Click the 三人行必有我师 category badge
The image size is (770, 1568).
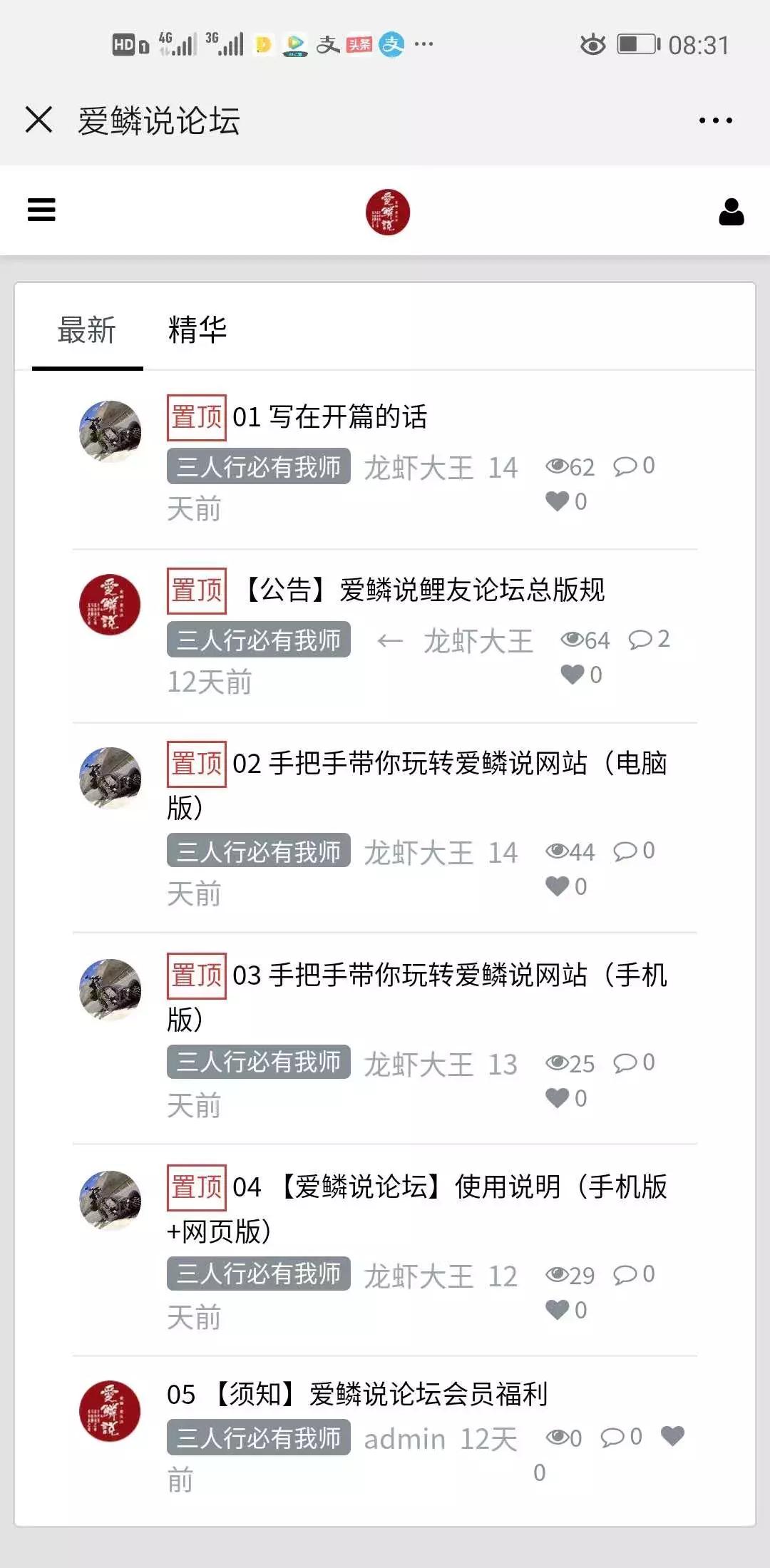[x=257, y=466]
